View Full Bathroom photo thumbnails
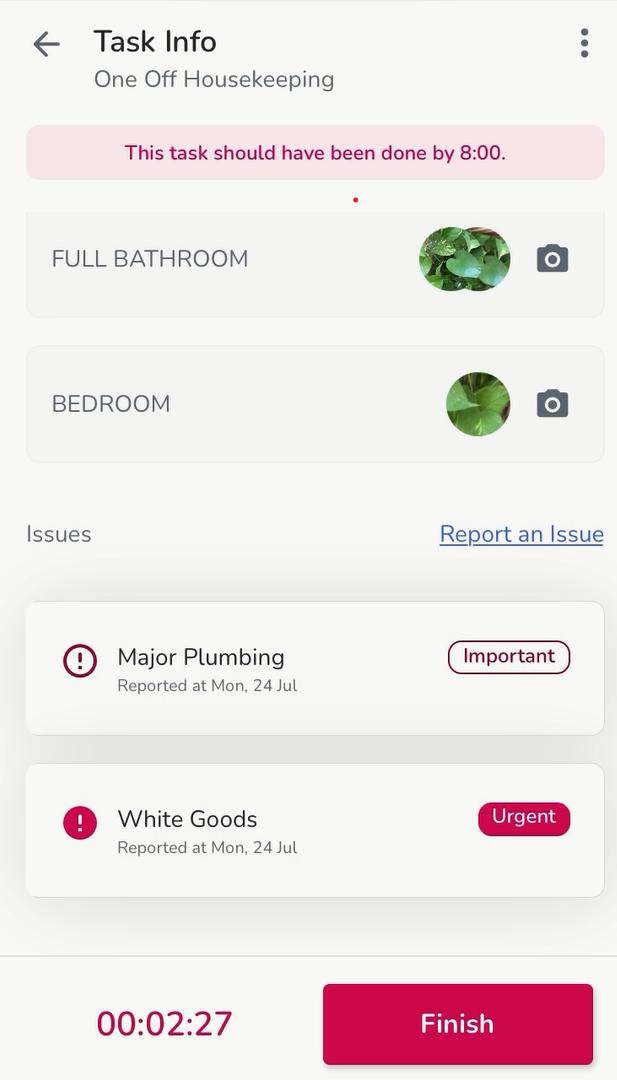617x1080 pixels. pos(465,259)
